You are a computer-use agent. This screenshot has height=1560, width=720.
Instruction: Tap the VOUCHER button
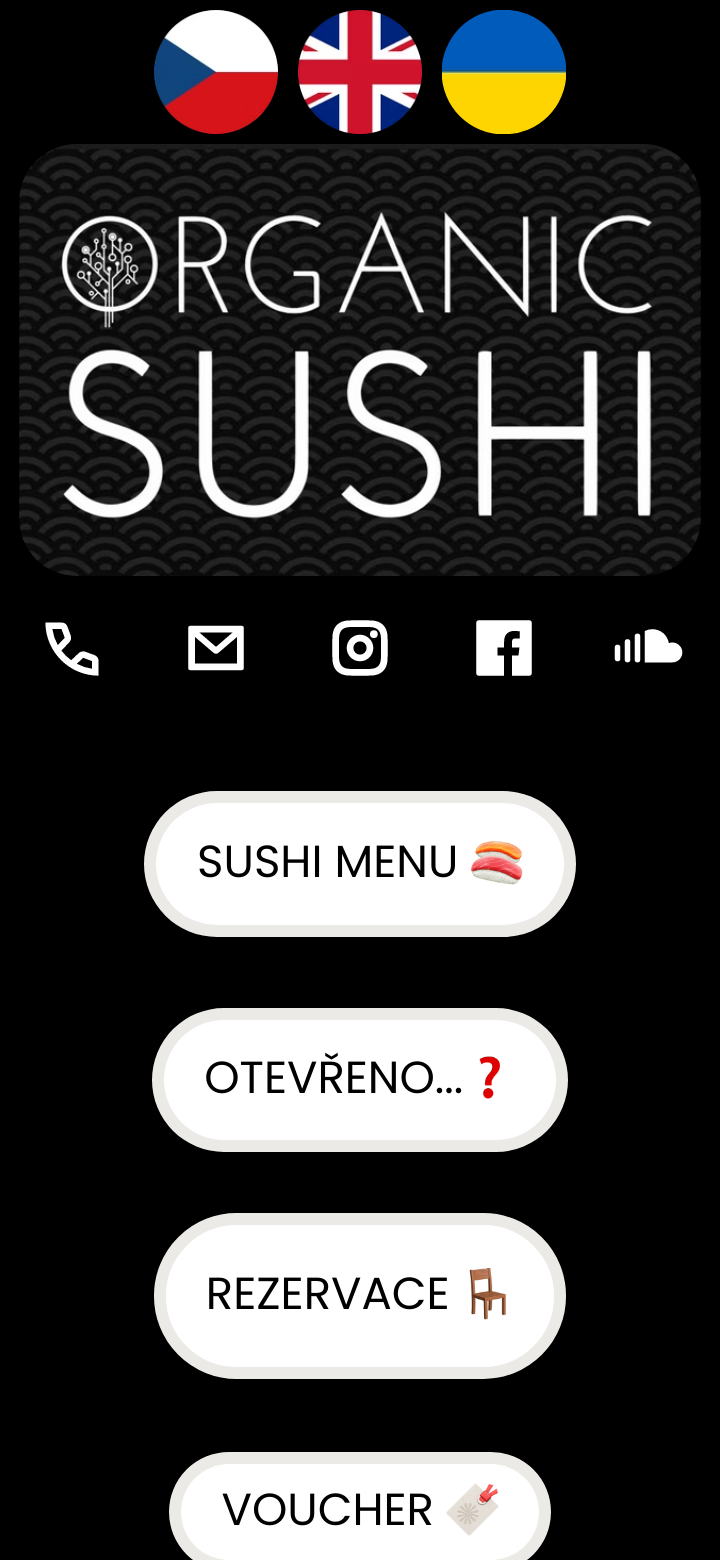click(360, 1510)
